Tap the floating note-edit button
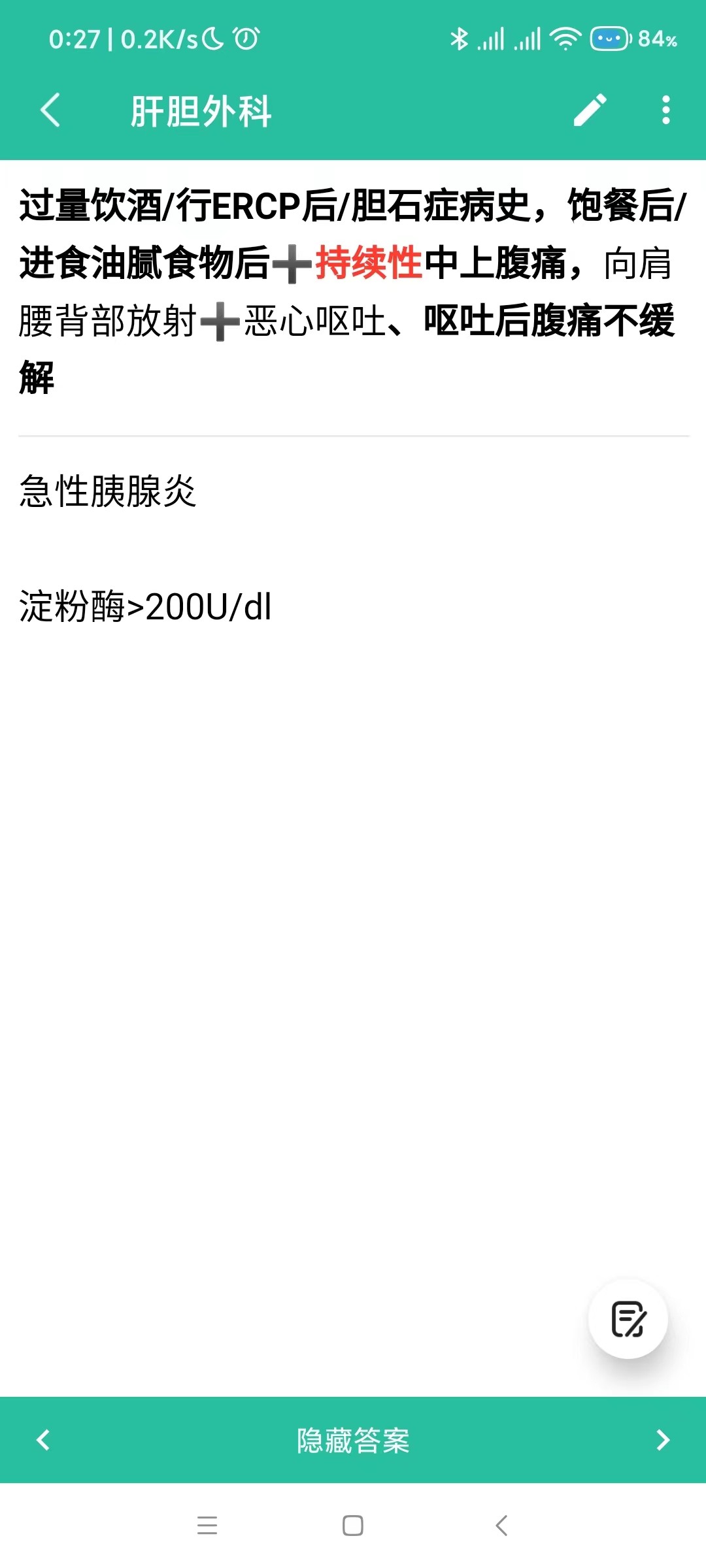706x1568 pixels. click(628, 1319)
